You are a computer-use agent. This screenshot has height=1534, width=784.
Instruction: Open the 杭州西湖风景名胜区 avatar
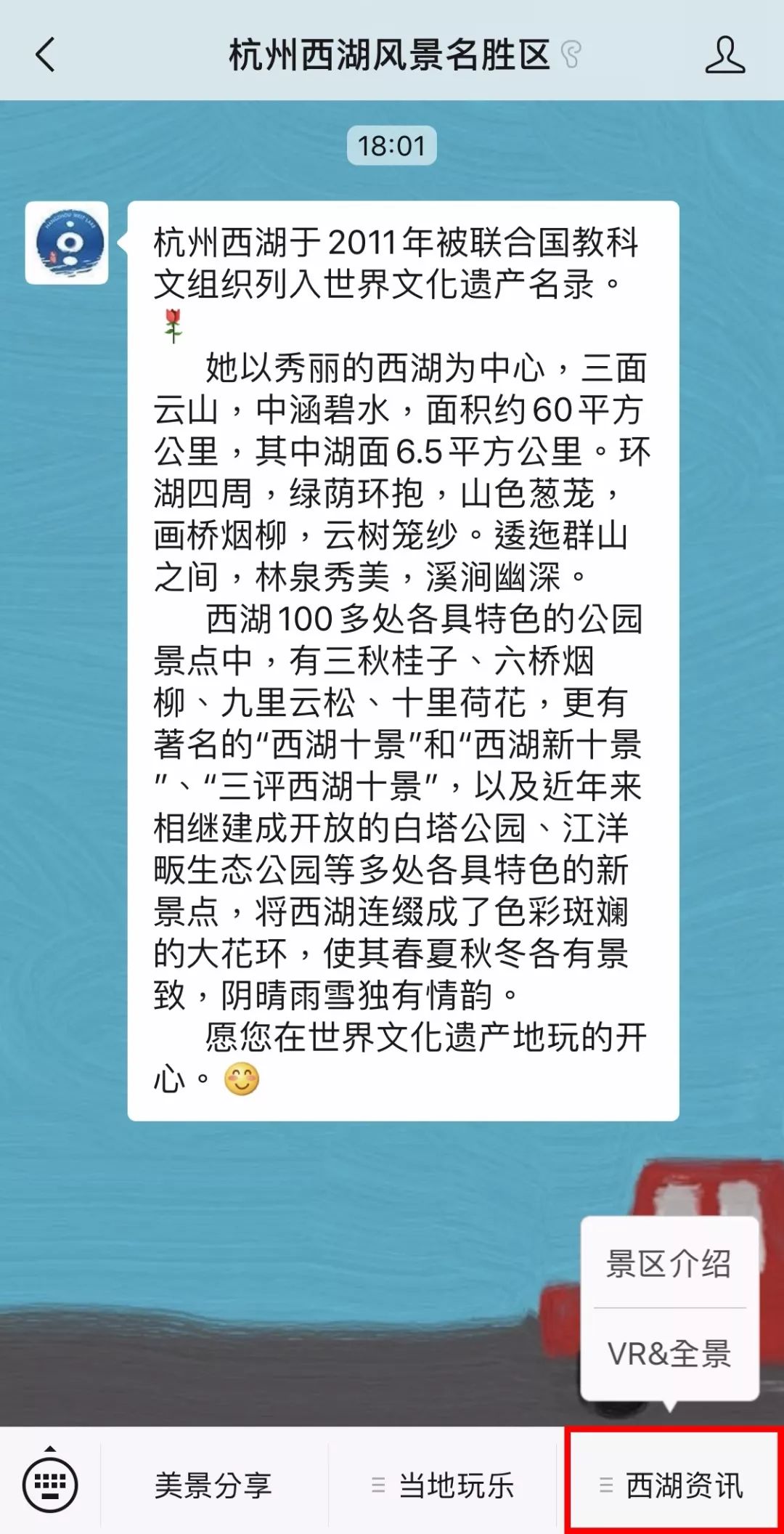point(67,243)
